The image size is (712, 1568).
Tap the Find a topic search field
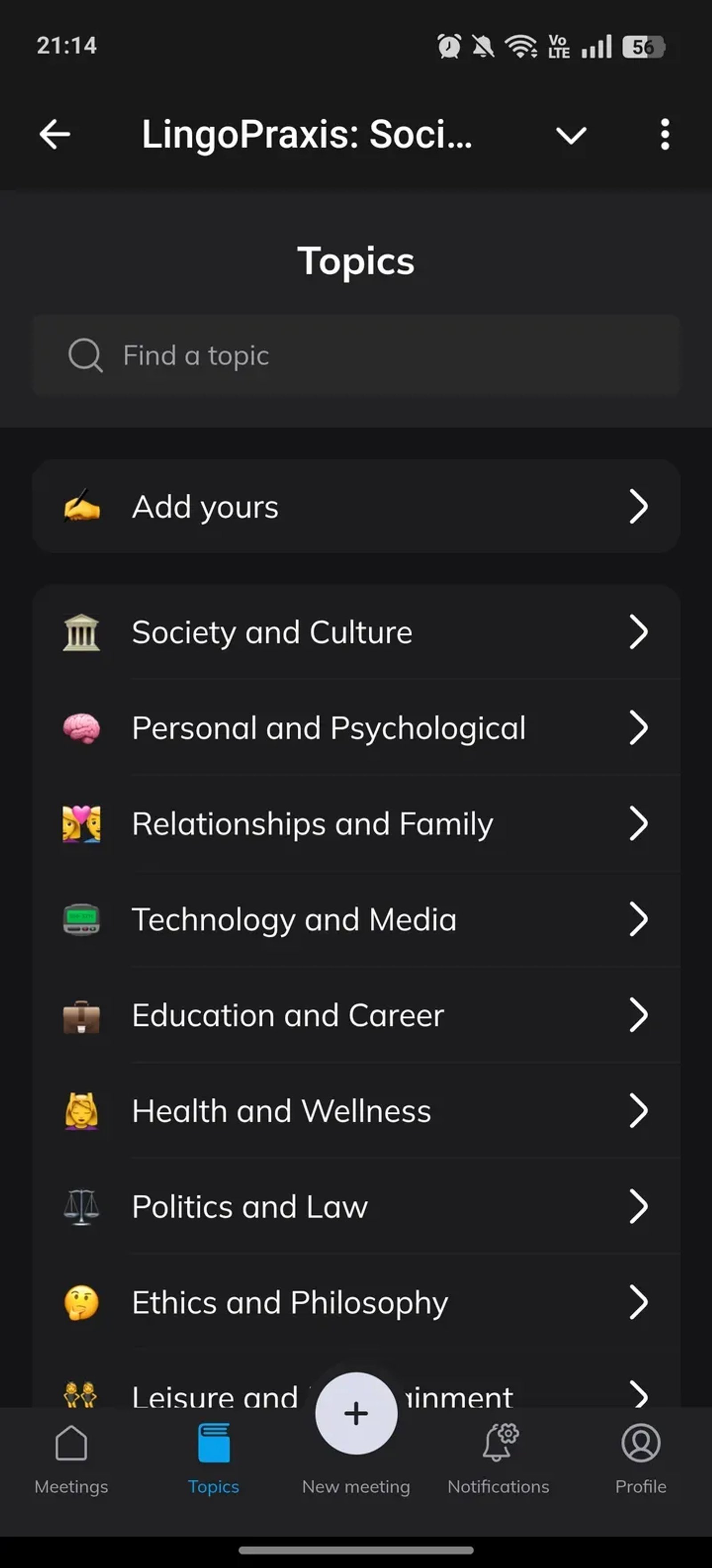[x=356, y=355]
